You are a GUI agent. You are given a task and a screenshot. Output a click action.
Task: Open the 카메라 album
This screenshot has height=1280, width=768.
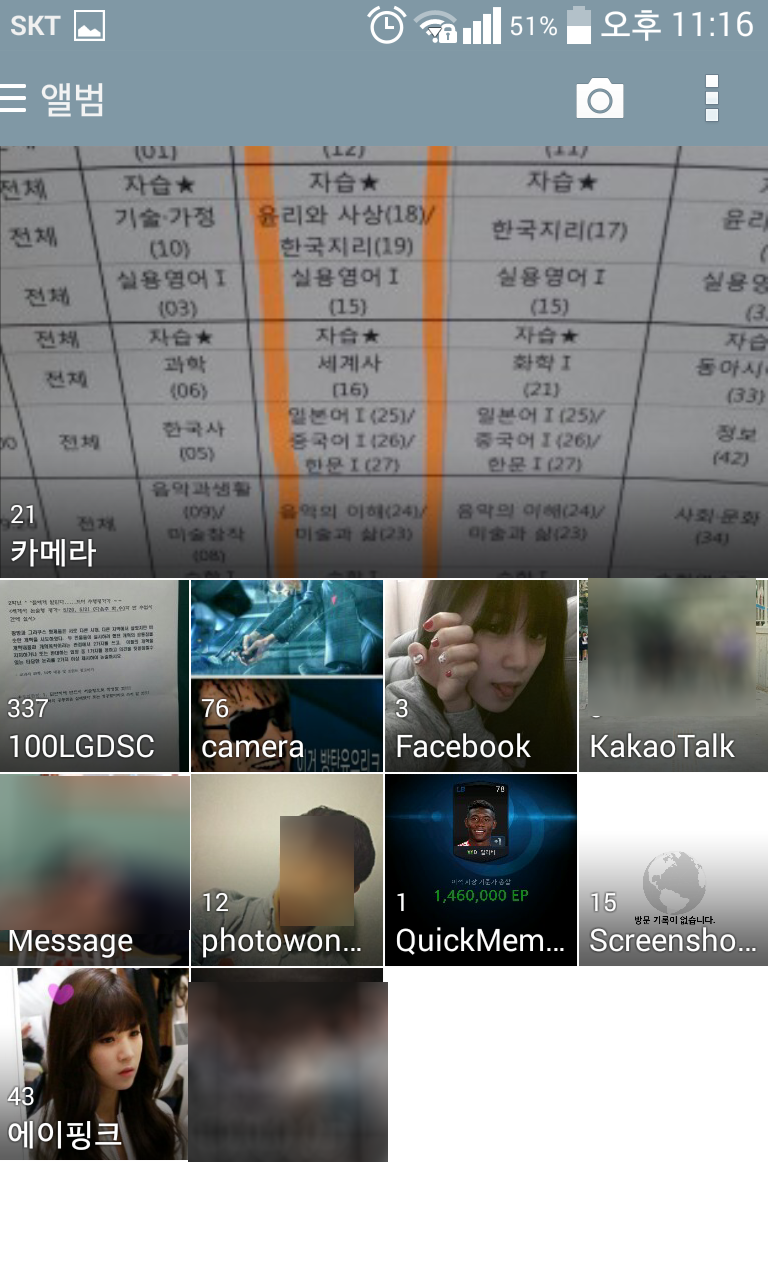tap(384, 360)
